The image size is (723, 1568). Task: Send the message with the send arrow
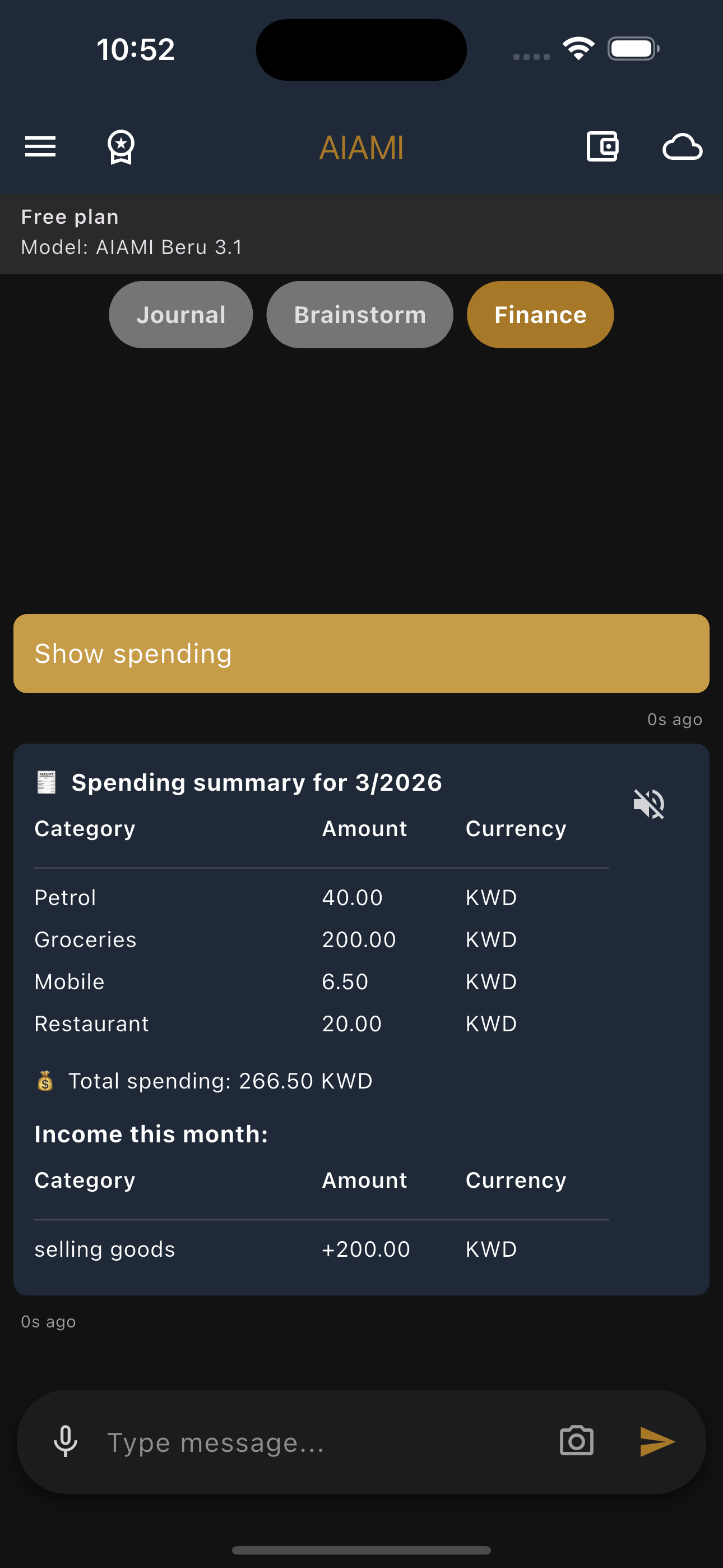pyautogui.click(x=660, y=1441)
